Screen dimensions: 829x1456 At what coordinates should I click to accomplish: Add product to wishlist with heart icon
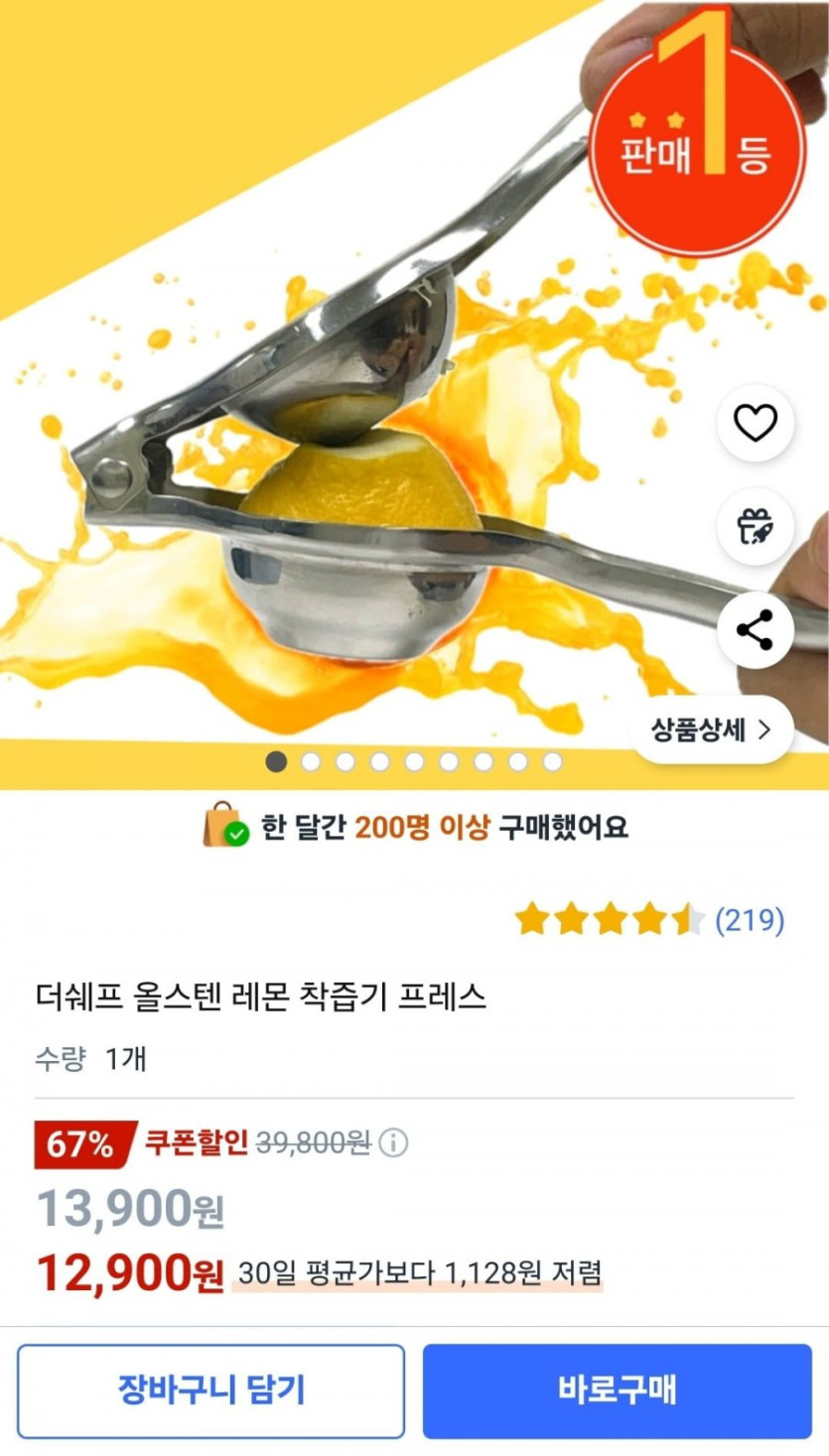pyautogui.click(x=755, y=424)
